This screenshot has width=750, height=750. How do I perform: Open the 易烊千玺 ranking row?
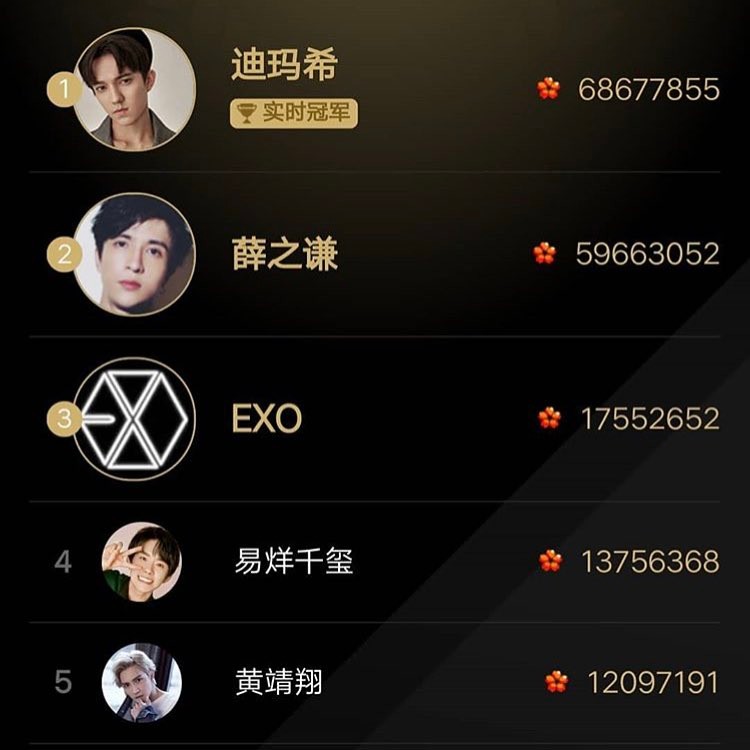click(x=293, y=562)
